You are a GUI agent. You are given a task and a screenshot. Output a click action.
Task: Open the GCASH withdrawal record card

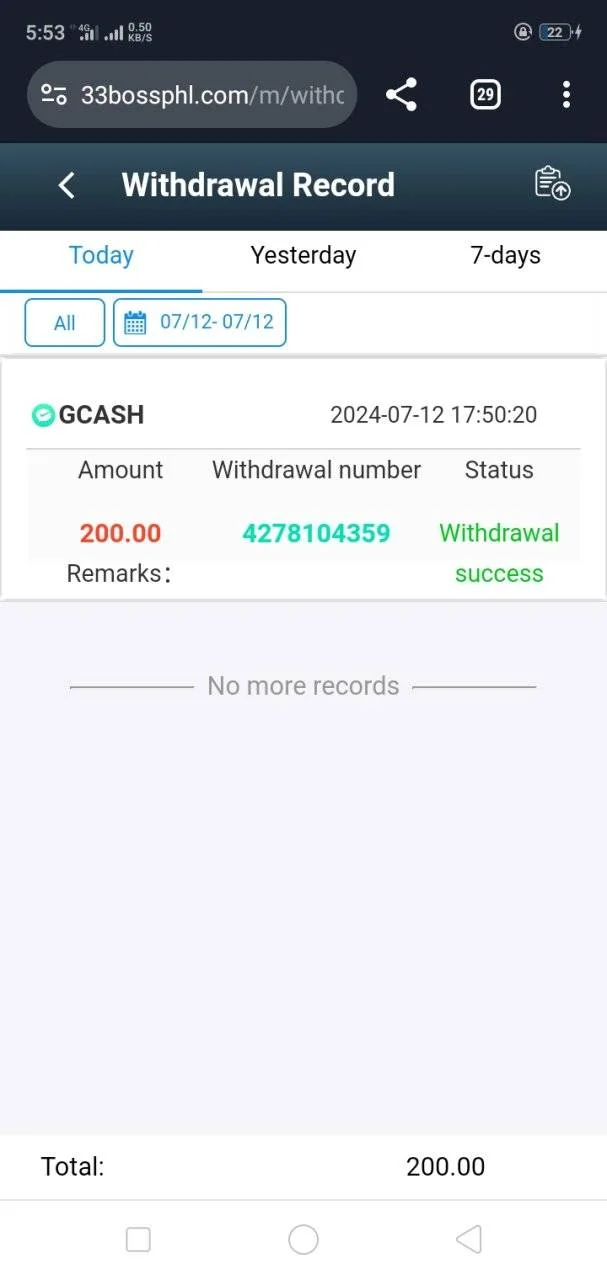pyautogui.click(x=303, y=479)
